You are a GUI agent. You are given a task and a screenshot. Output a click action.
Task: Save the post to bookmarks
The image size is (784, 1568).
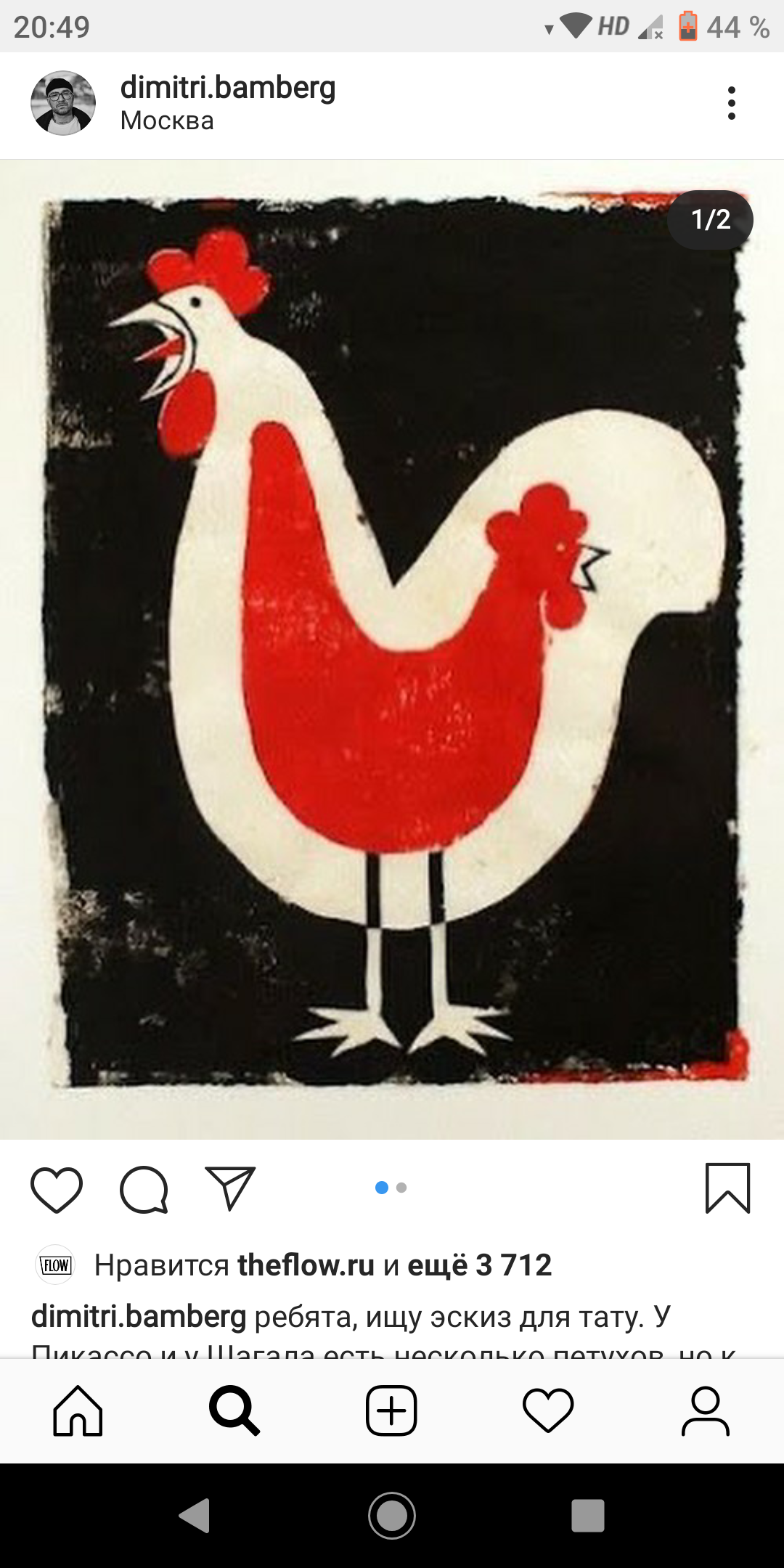pos(727,1188)
